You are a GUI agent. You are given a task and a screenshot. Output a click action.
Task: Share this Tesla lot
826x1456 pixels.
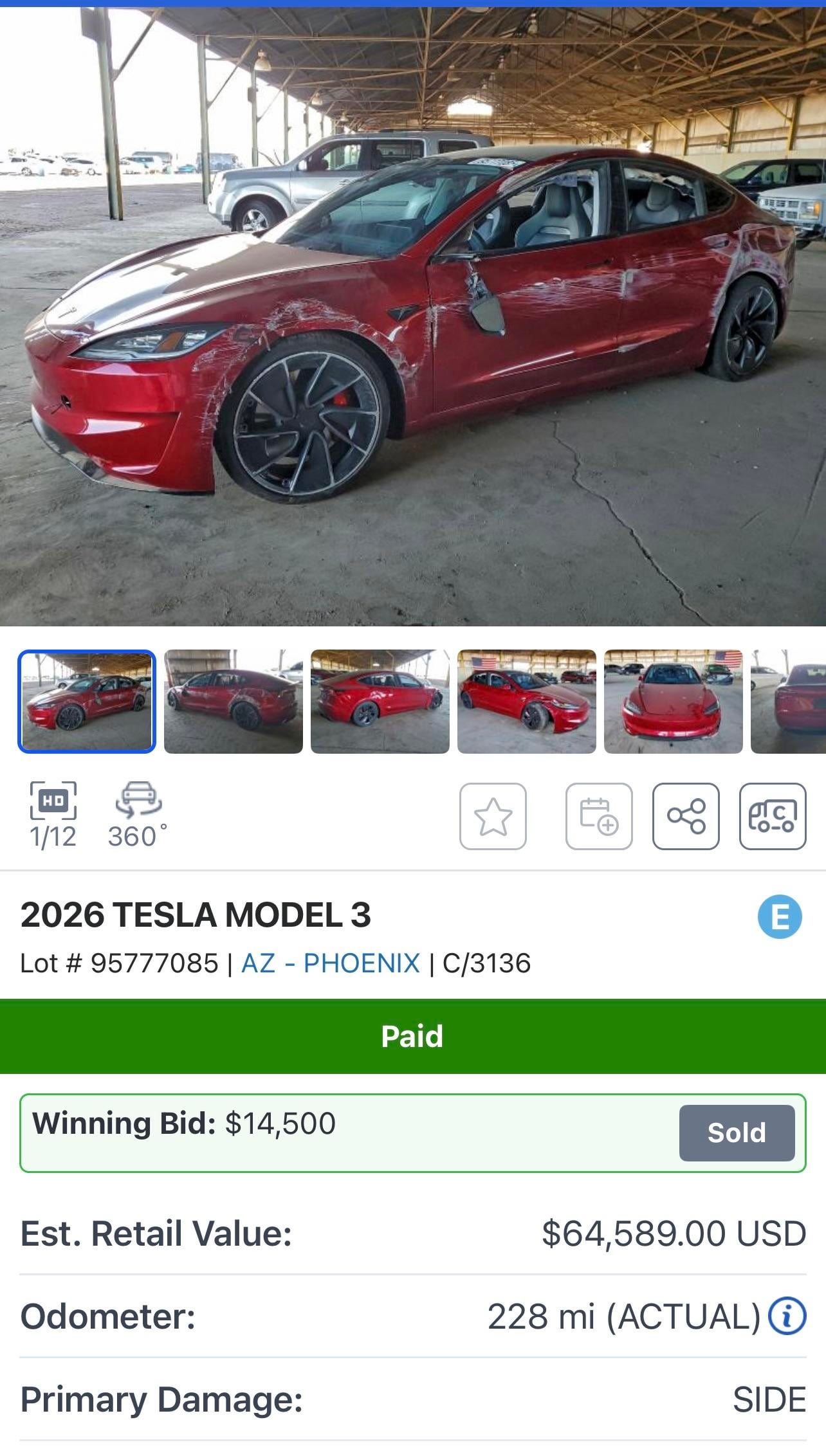click(686, 816)
